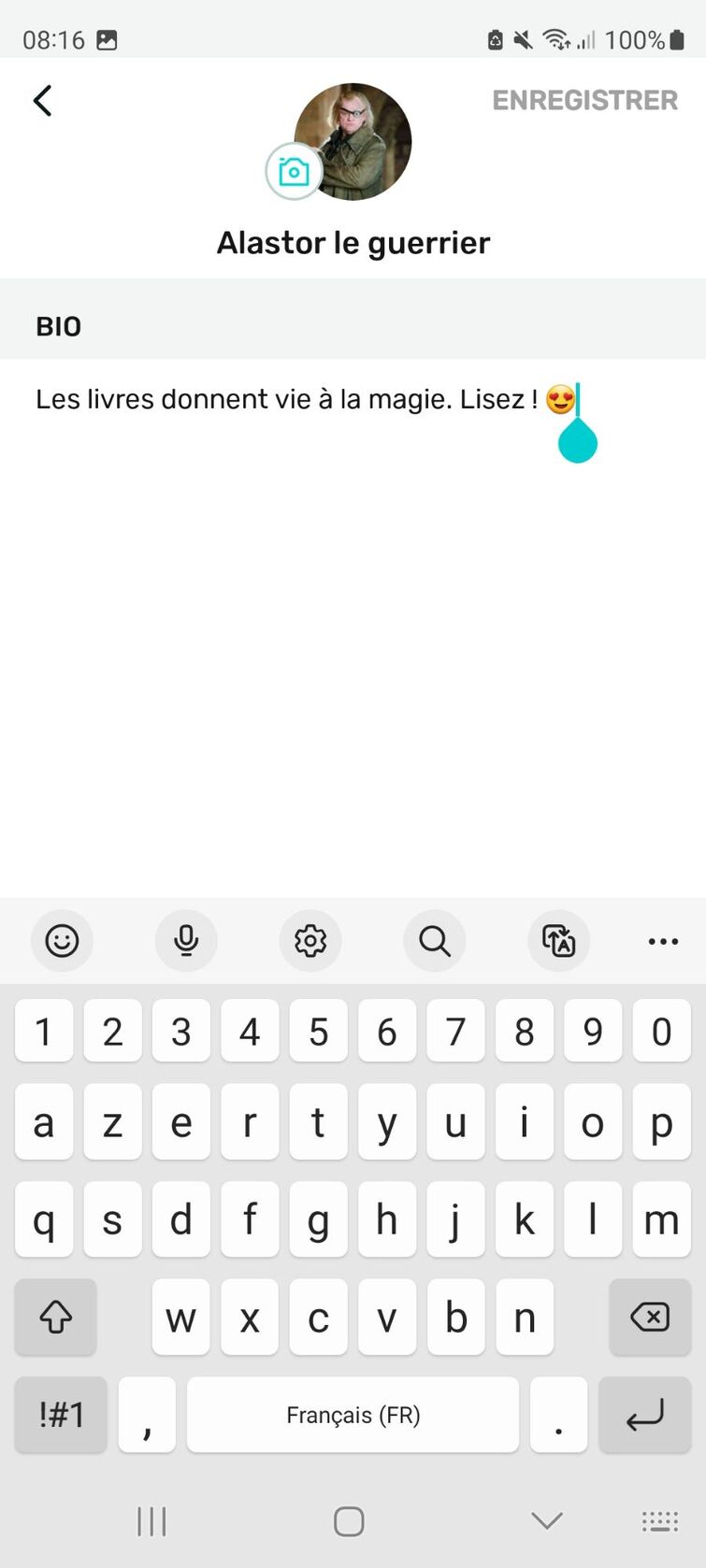
Task: Open keyboard settings gear
Action: [x=310, y=940]
